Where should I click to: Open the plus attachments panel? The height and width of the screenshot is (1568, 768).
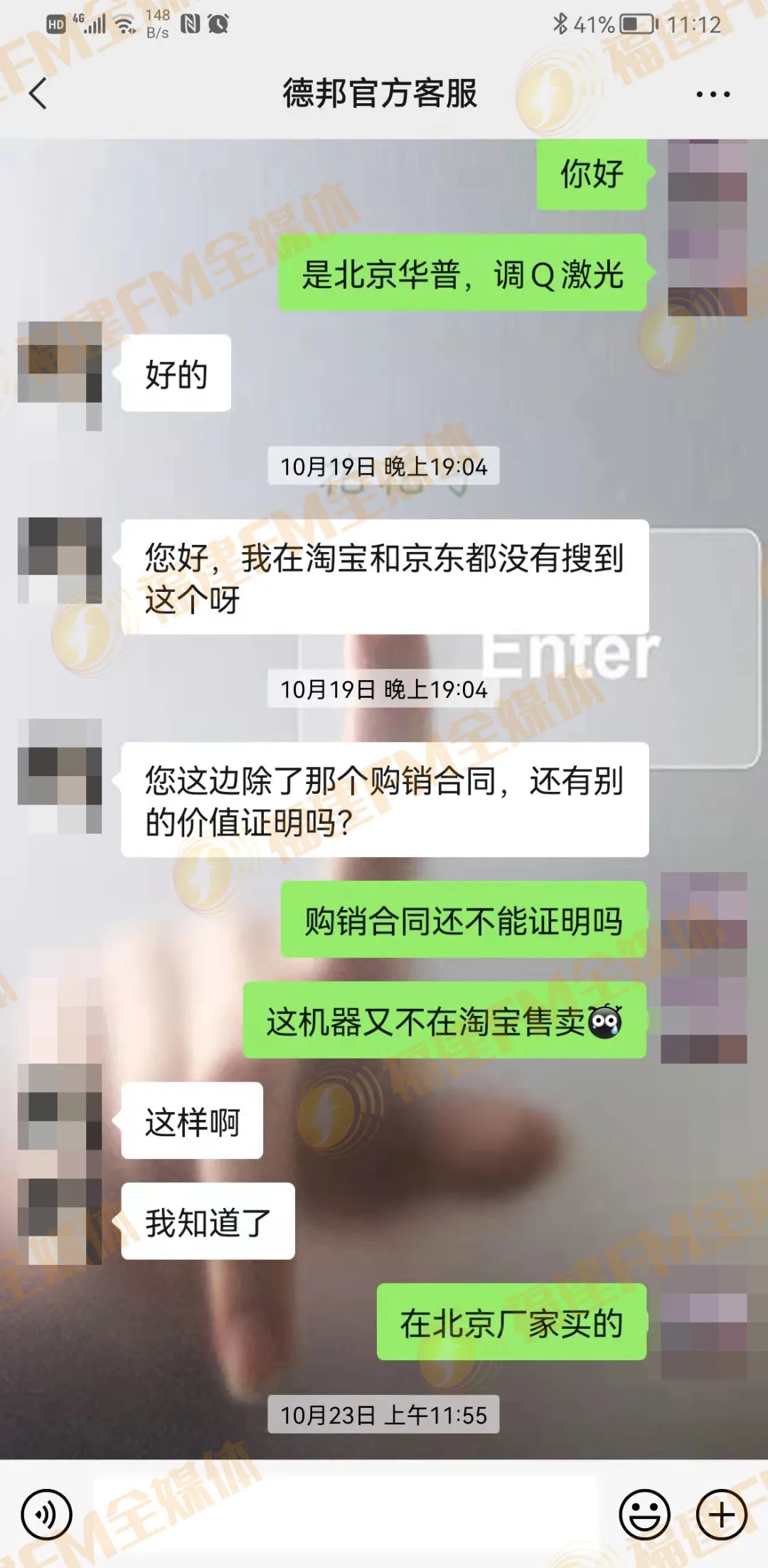[x=721, y=1515]
